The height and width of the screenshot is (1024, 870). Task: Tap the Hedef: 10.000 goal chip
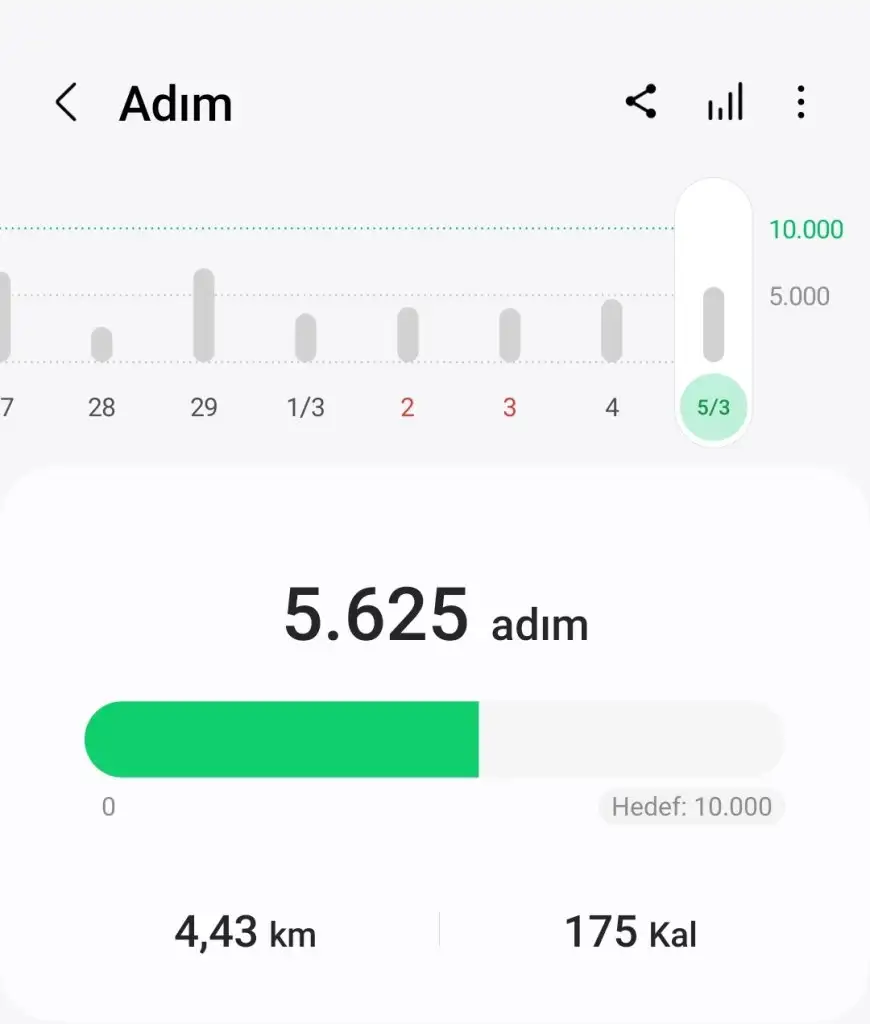(692, 807)
